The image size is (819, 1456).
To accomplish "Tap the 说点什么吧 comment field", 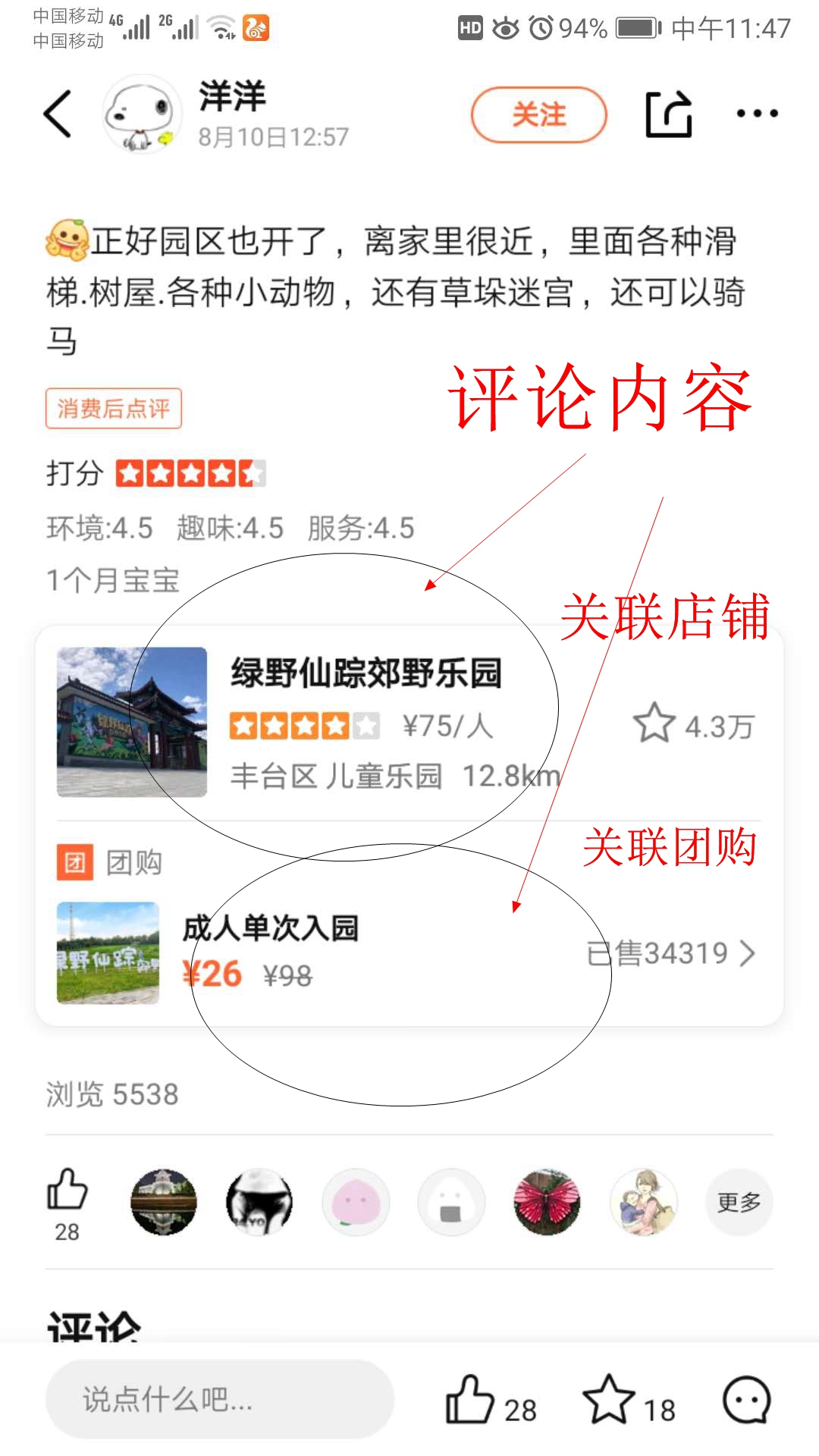I will coord(220,1399).
